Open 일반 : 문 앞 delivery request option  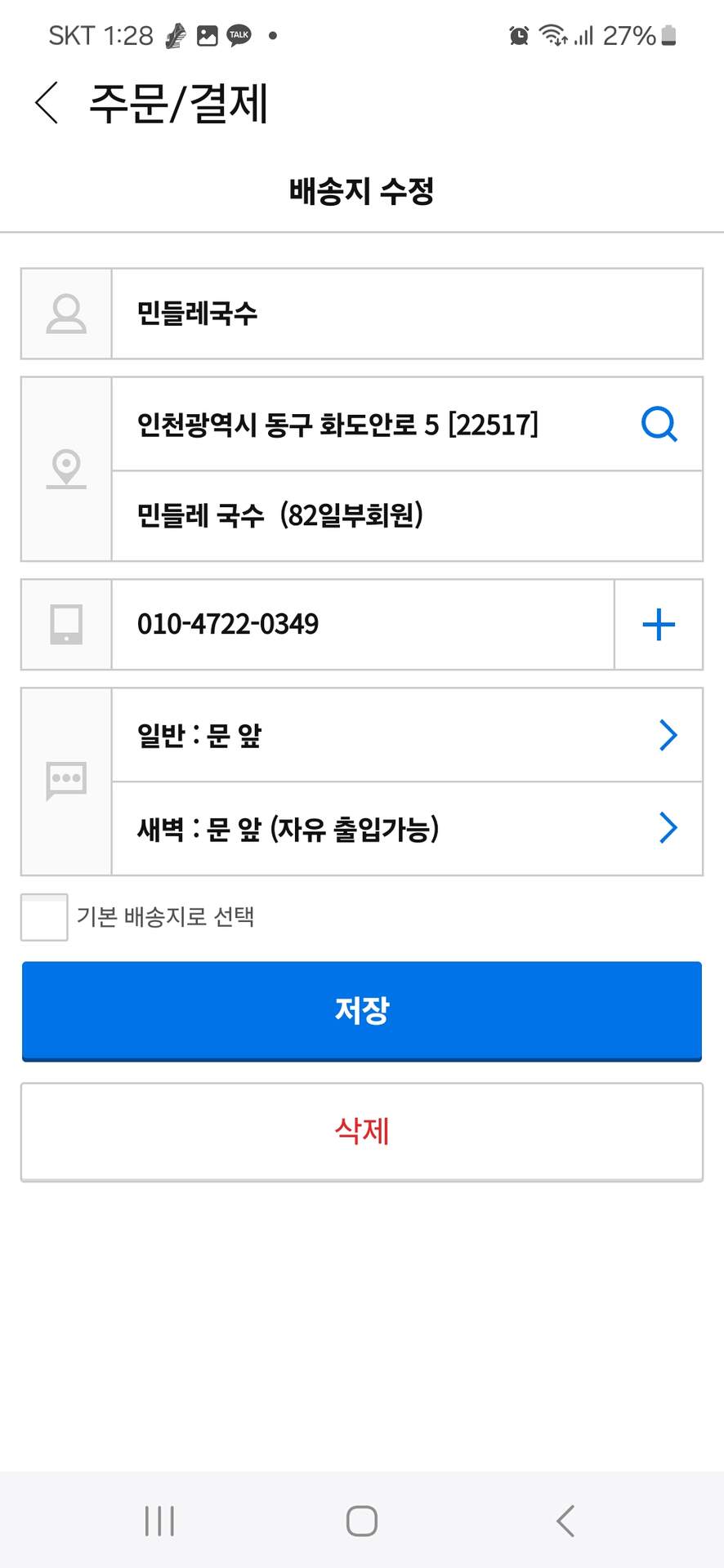pos(407,735)
